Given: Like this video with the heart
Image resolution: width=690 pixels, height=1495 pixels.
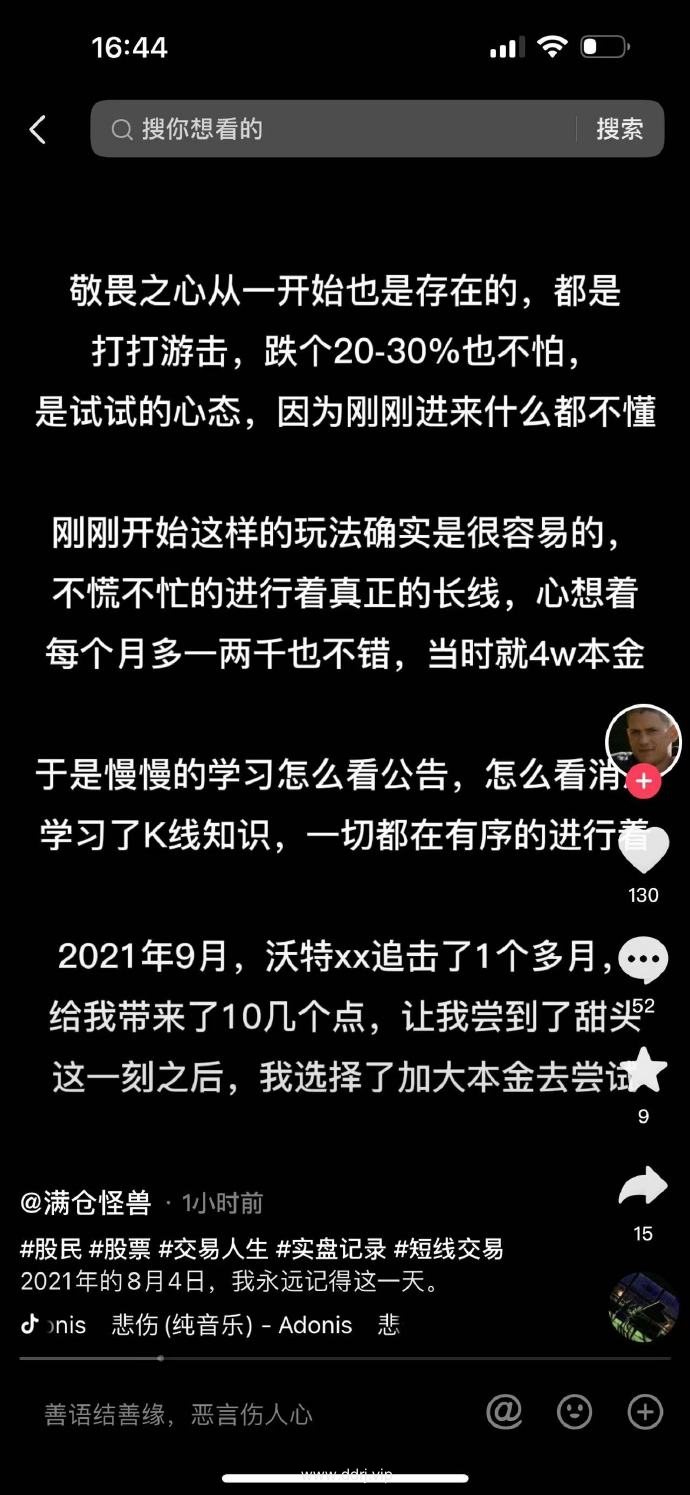Looking at the screenshot, I should [643, 853].
